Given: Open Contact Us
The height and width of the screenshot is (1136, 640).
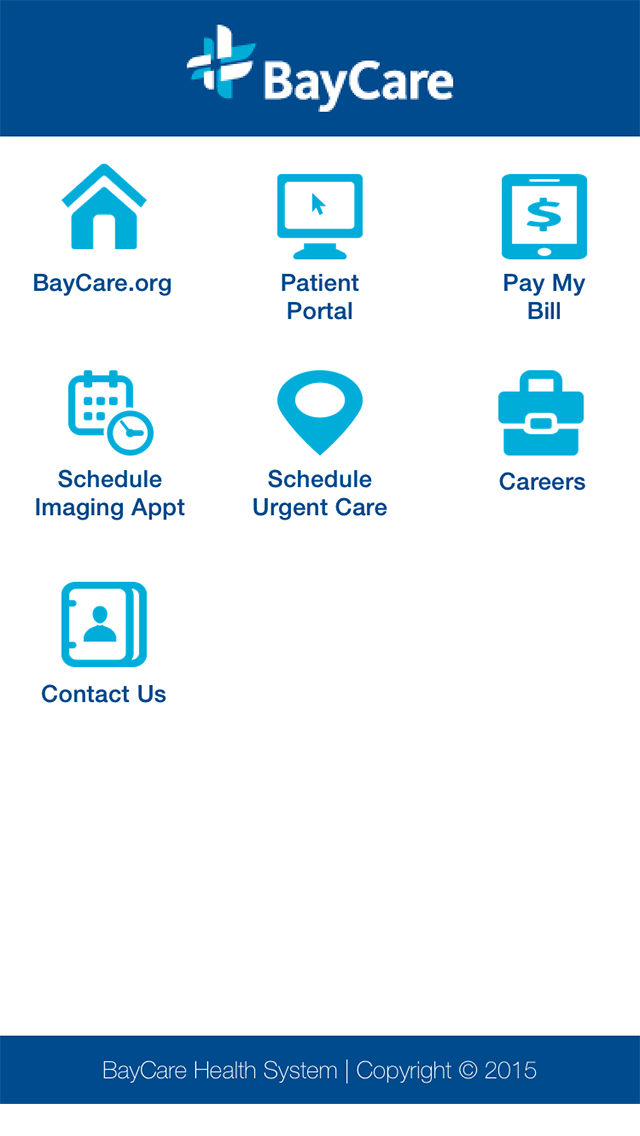Looking at the screenshot, I should coord(104,625).
